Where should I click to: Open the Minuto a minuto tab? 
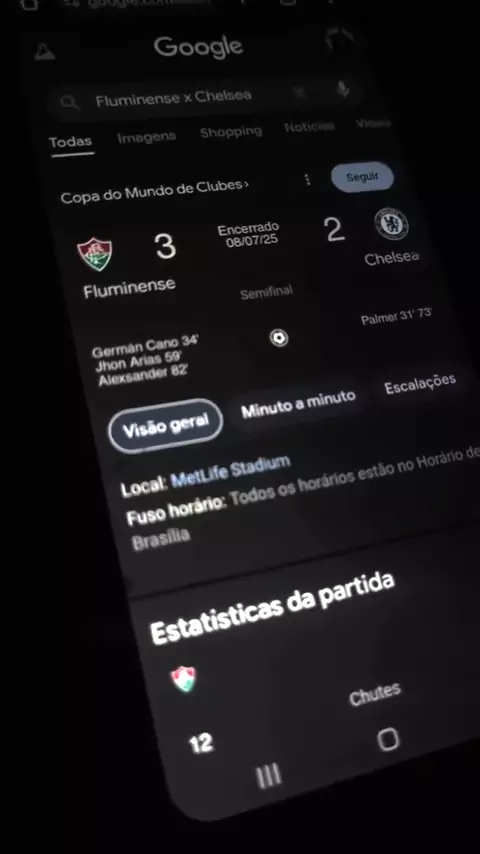pyautogui.click(x=298, y=403)
